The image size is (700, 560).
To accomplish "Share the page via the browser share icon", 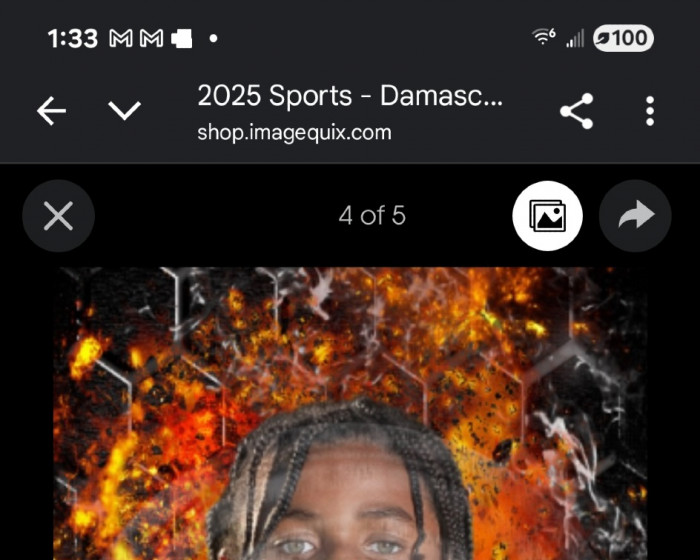I will (x=576, y=111).
